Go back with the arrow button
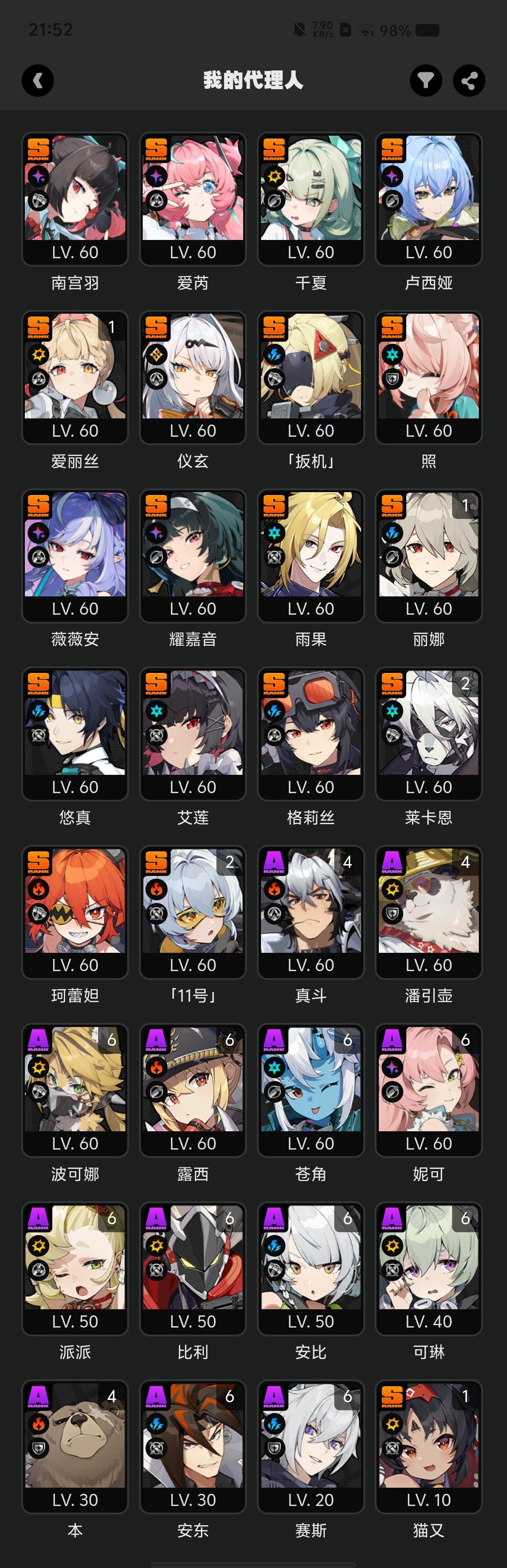The width and height of the screenshot is (507, 1568). tap(38, 80)
